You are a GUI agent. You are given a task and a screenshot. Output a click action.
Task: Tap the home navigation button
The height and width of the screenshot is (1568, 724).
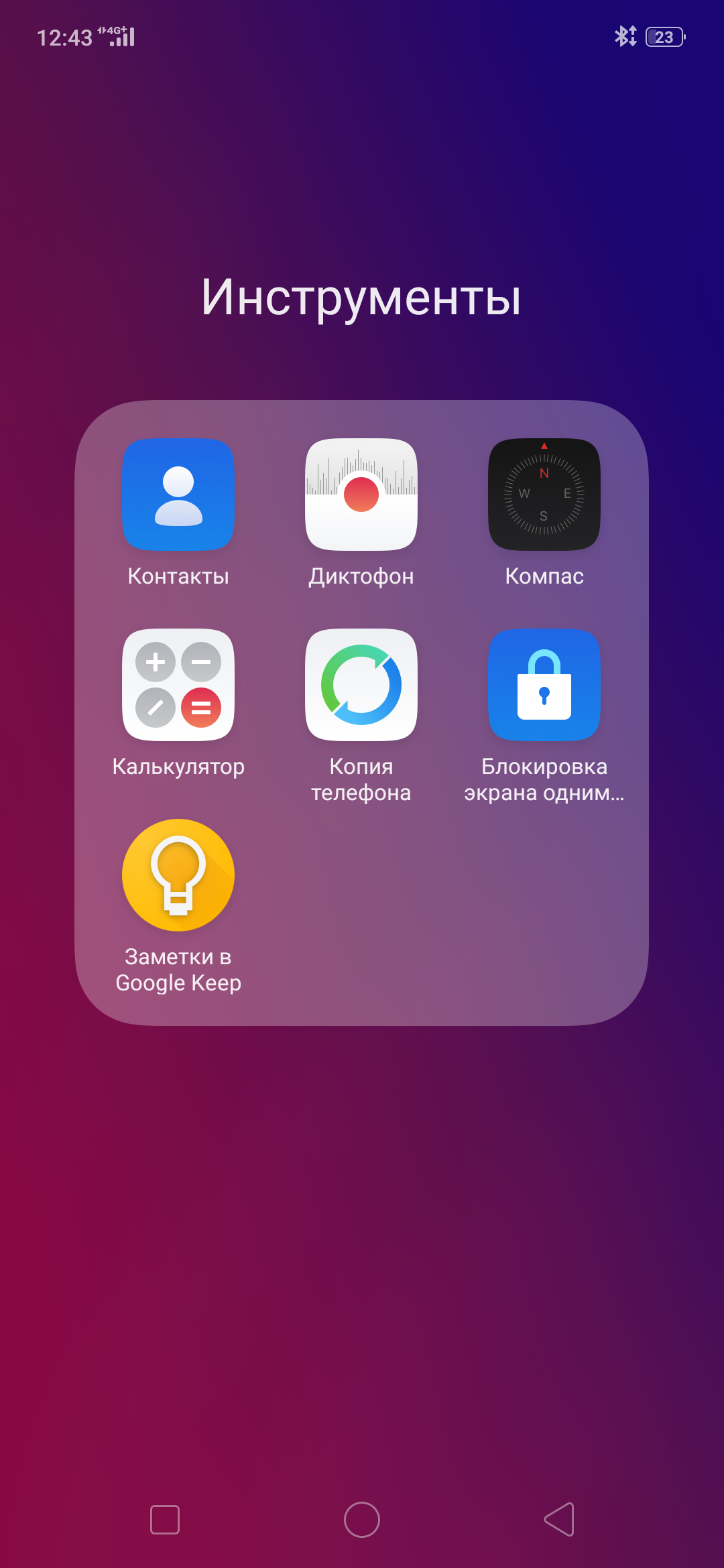[362, 1519]
